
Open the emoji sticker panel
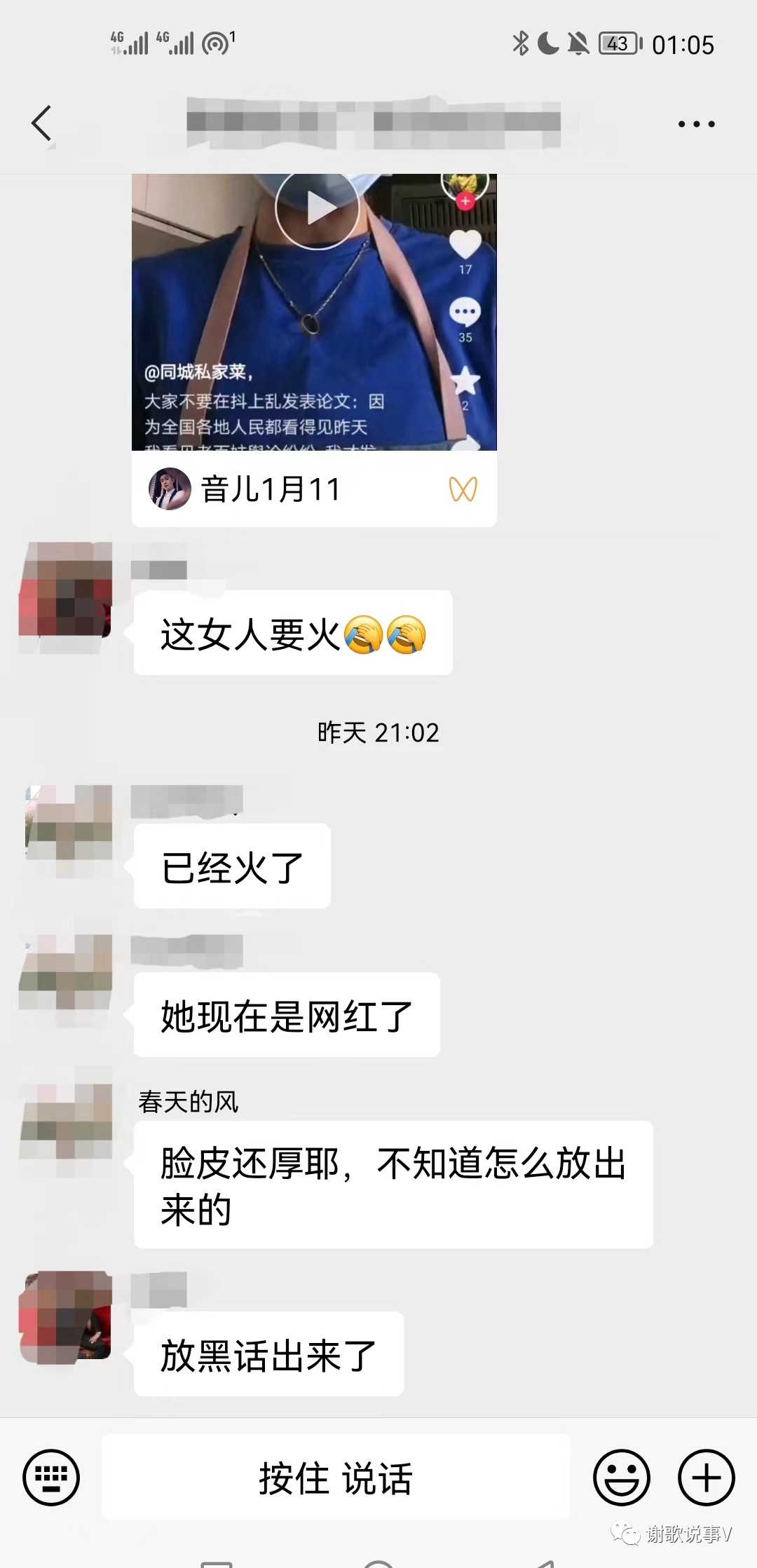pos(621,1477)
